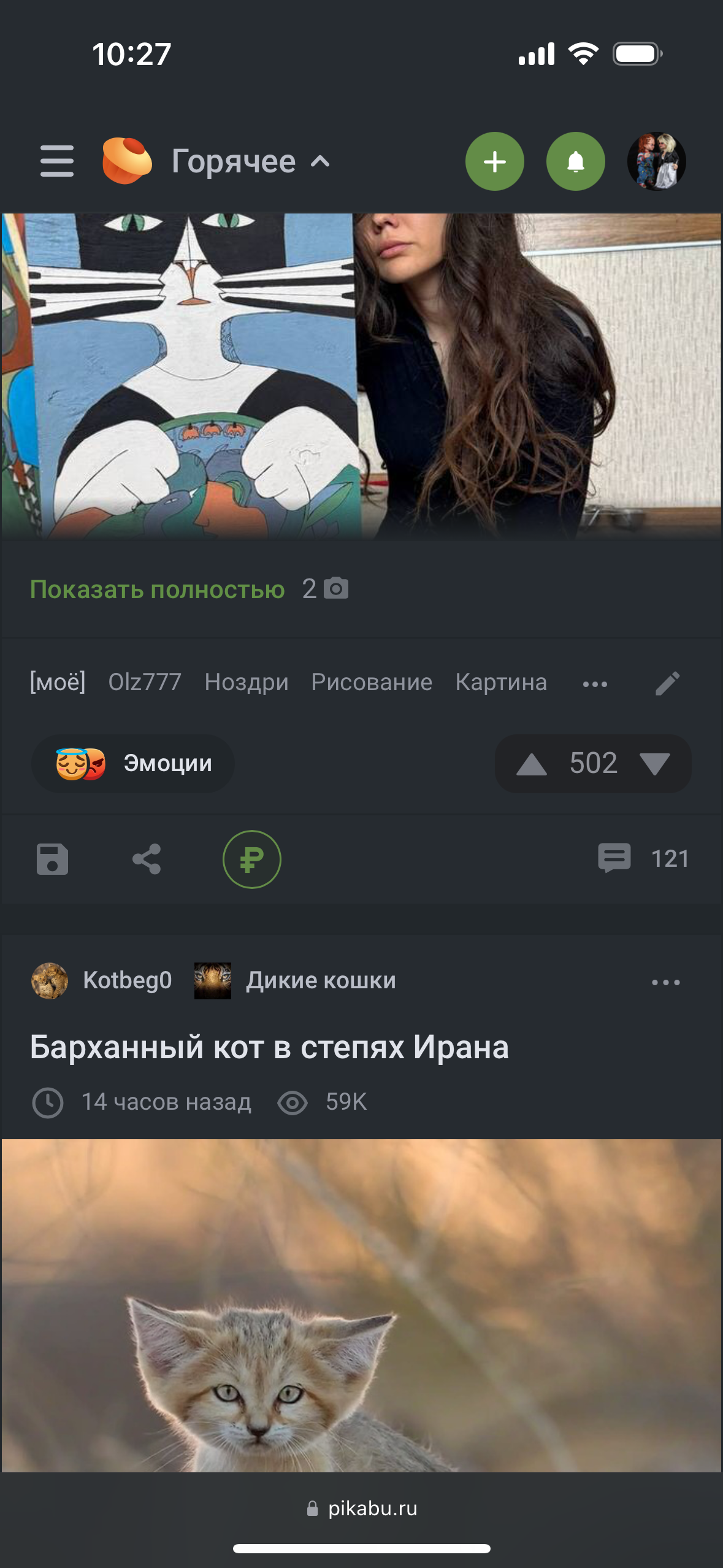Open the Ноздри tag
723x1568 pixels.
point(246,682)
